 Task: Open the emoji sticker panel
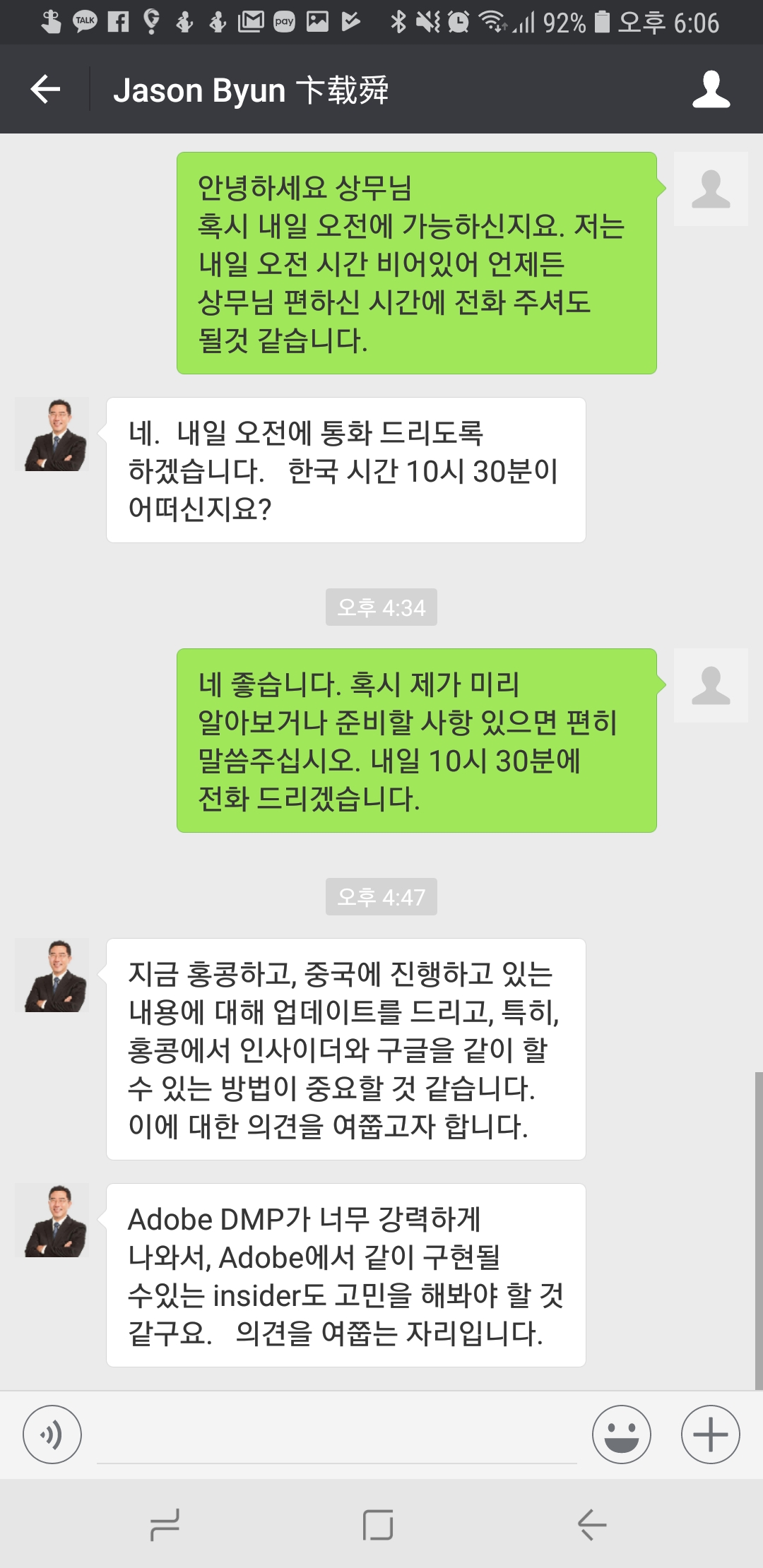tap(621, 1435)
